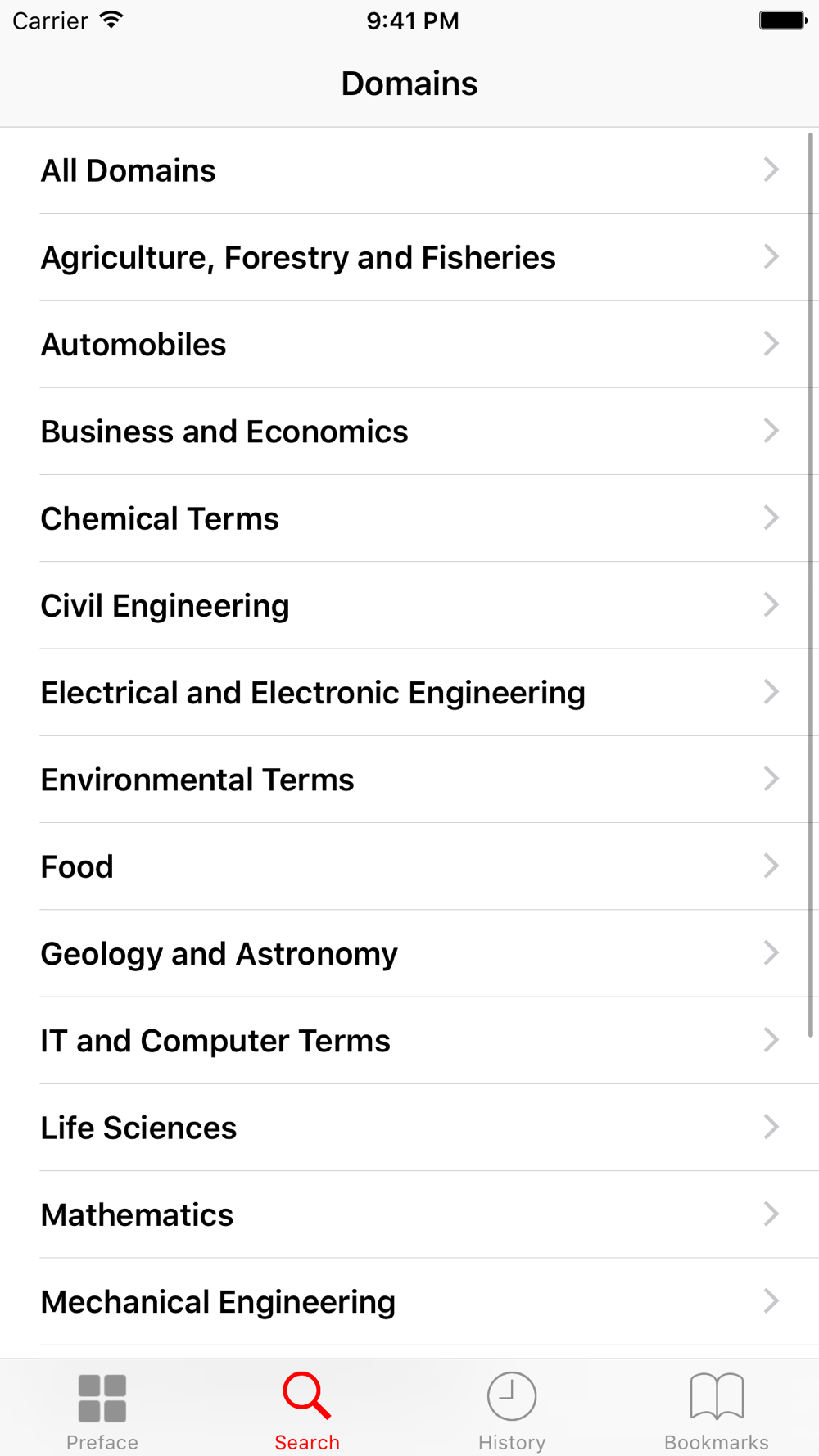
Task: Open Chemical Terms domain
Action: 409,518
